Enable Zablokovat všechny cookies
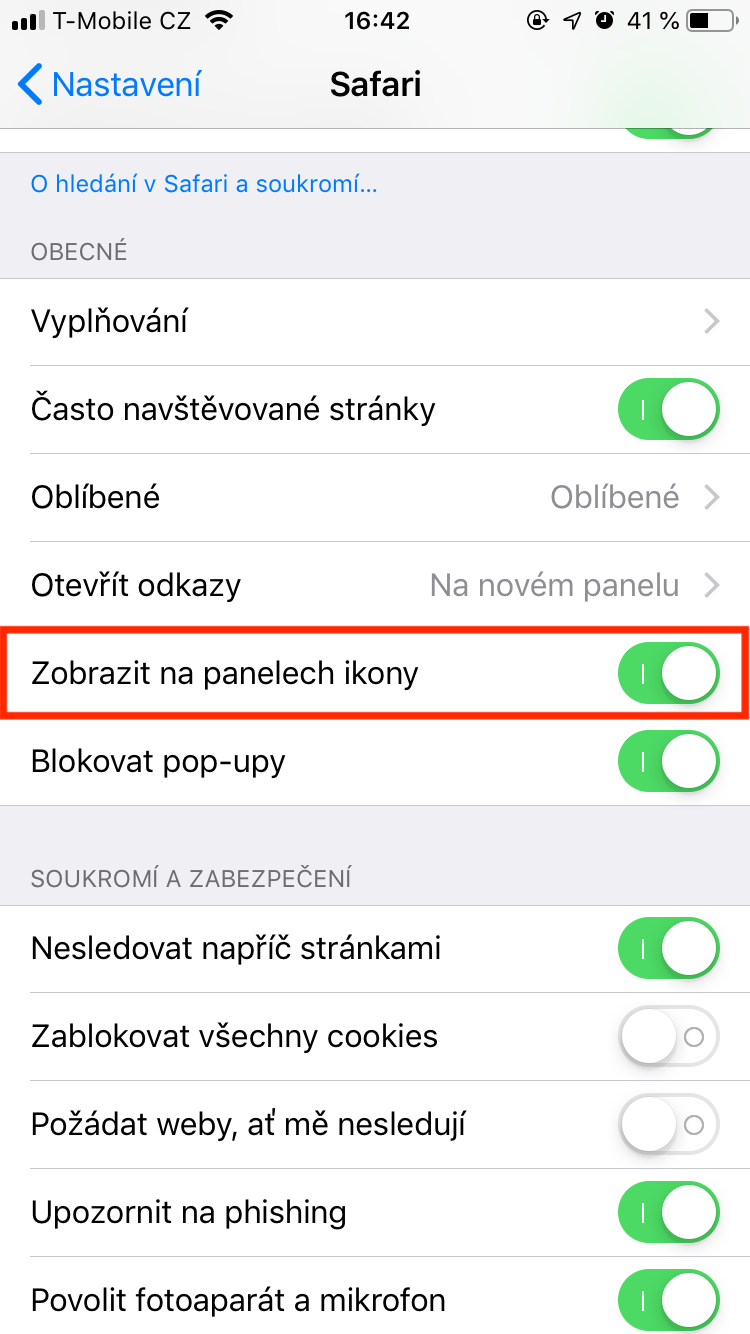The image size is (750, 1334). (x=669, y=1036)
